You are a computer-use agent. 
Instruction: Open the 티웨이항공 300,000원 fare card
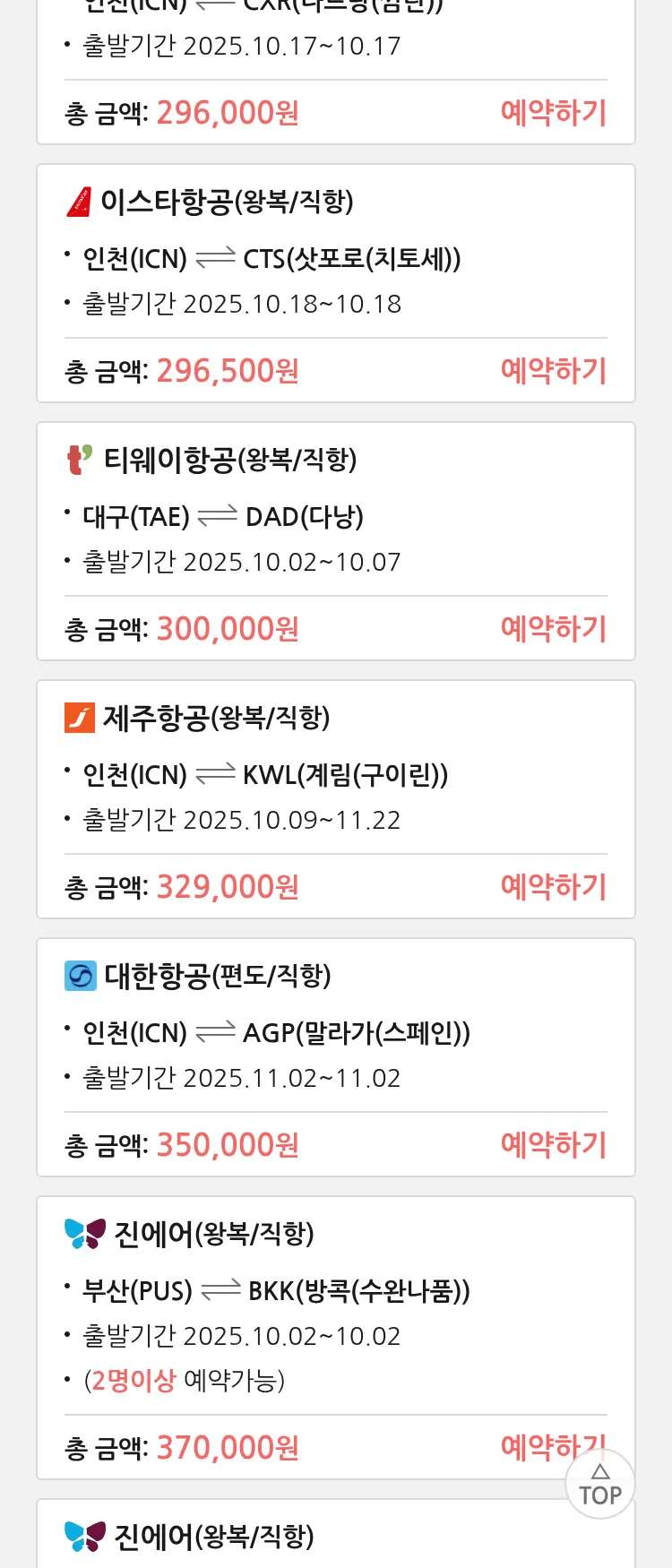(x=335, y=518)
